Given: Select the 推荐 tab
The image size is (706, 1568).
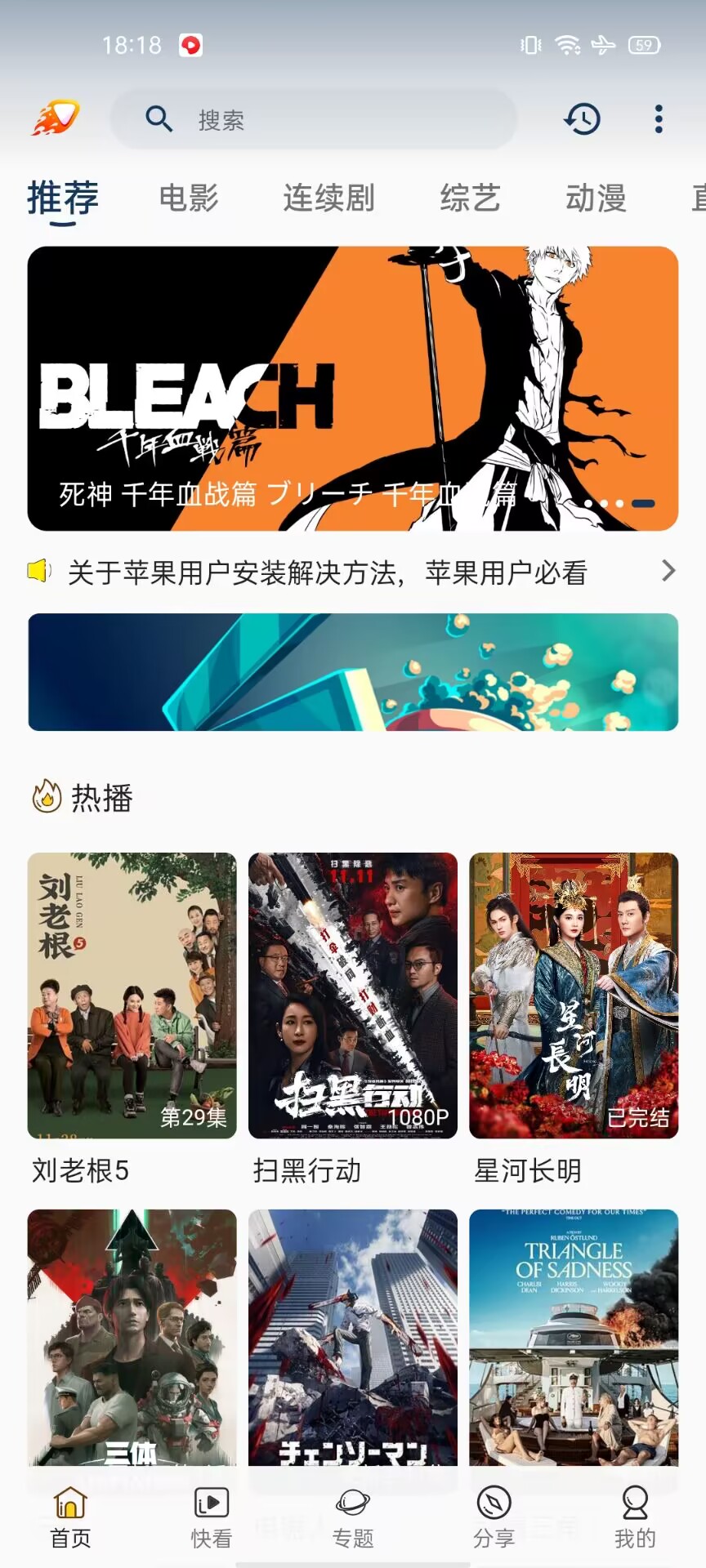Looking at the screenshot, I should (x=63, y=198).
